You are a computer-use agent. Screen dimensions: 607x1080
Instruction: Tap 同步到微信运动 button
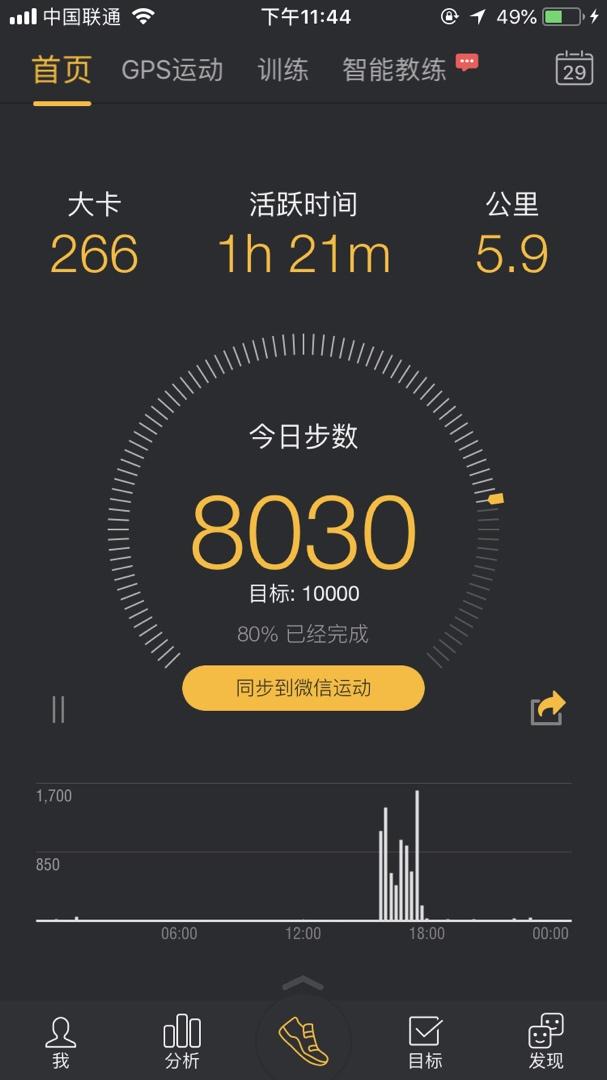point(303,688)
